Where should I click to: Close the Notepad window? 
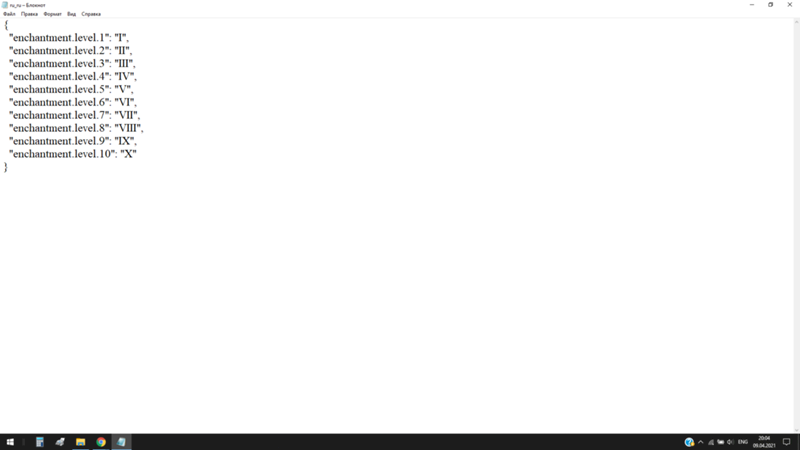click(790, 4)
